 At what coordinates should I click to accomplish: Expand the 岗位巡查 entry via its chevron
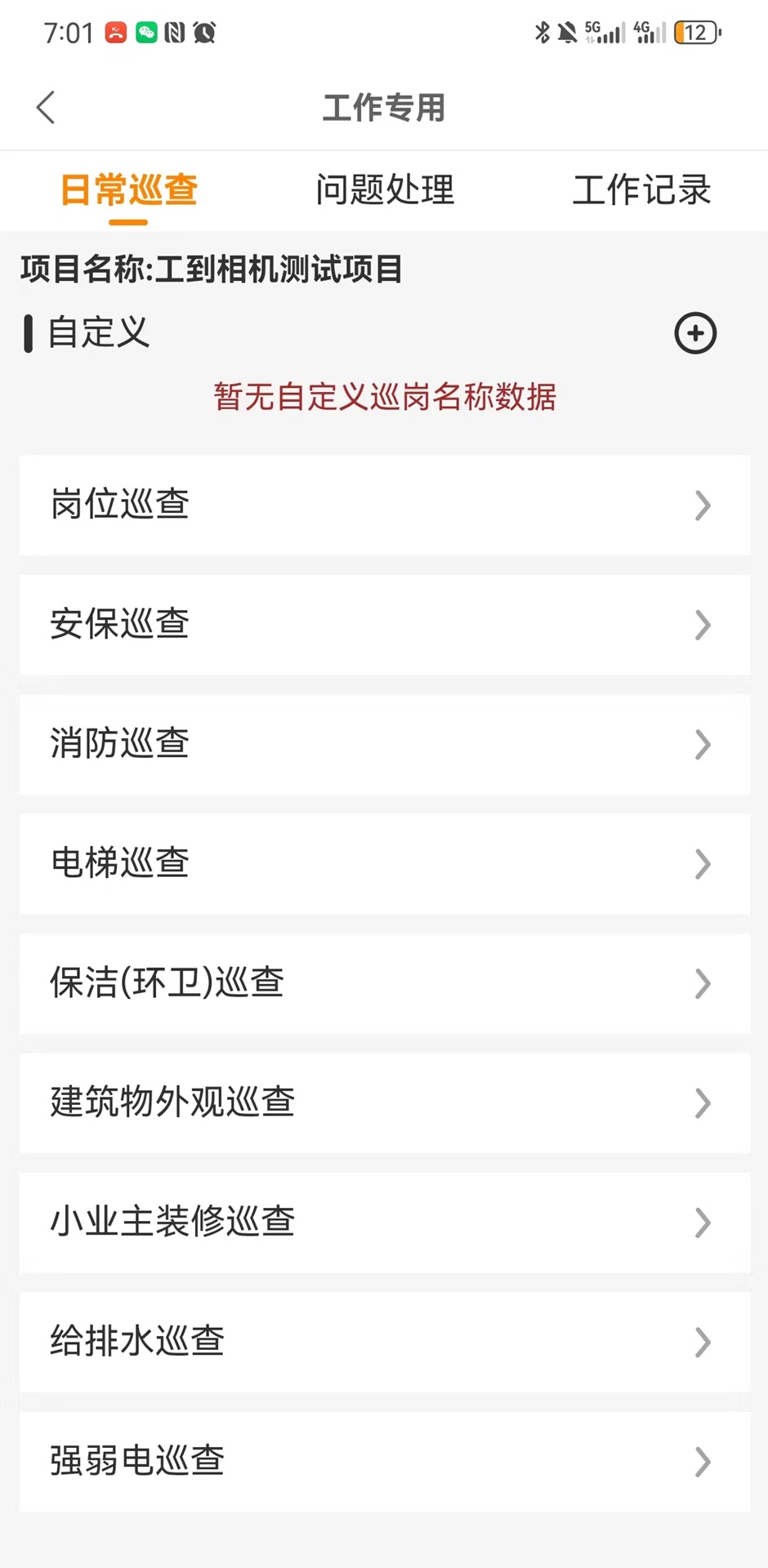[703, 506]
